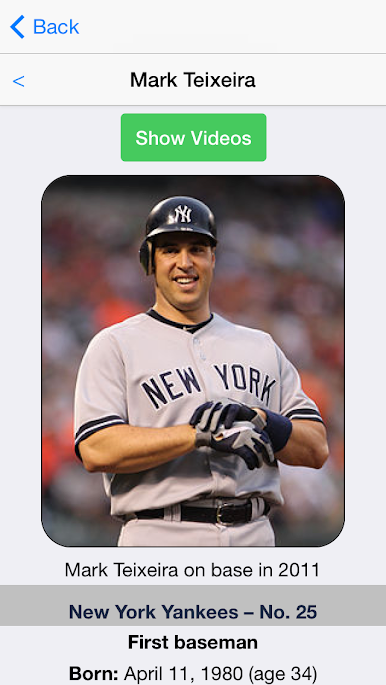This screenshot has height=685, width=386.
Task: Go back using the Back button
Action: pos(45,27)
